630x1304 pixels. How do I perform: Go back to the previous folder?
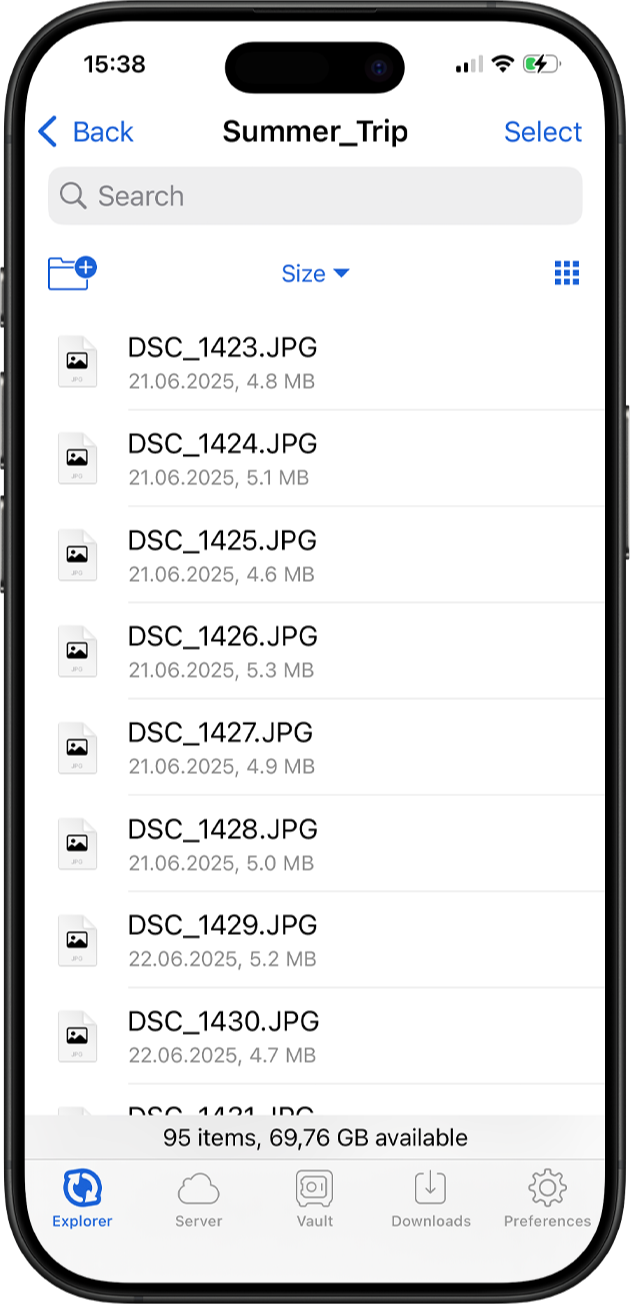coord(85,132)
